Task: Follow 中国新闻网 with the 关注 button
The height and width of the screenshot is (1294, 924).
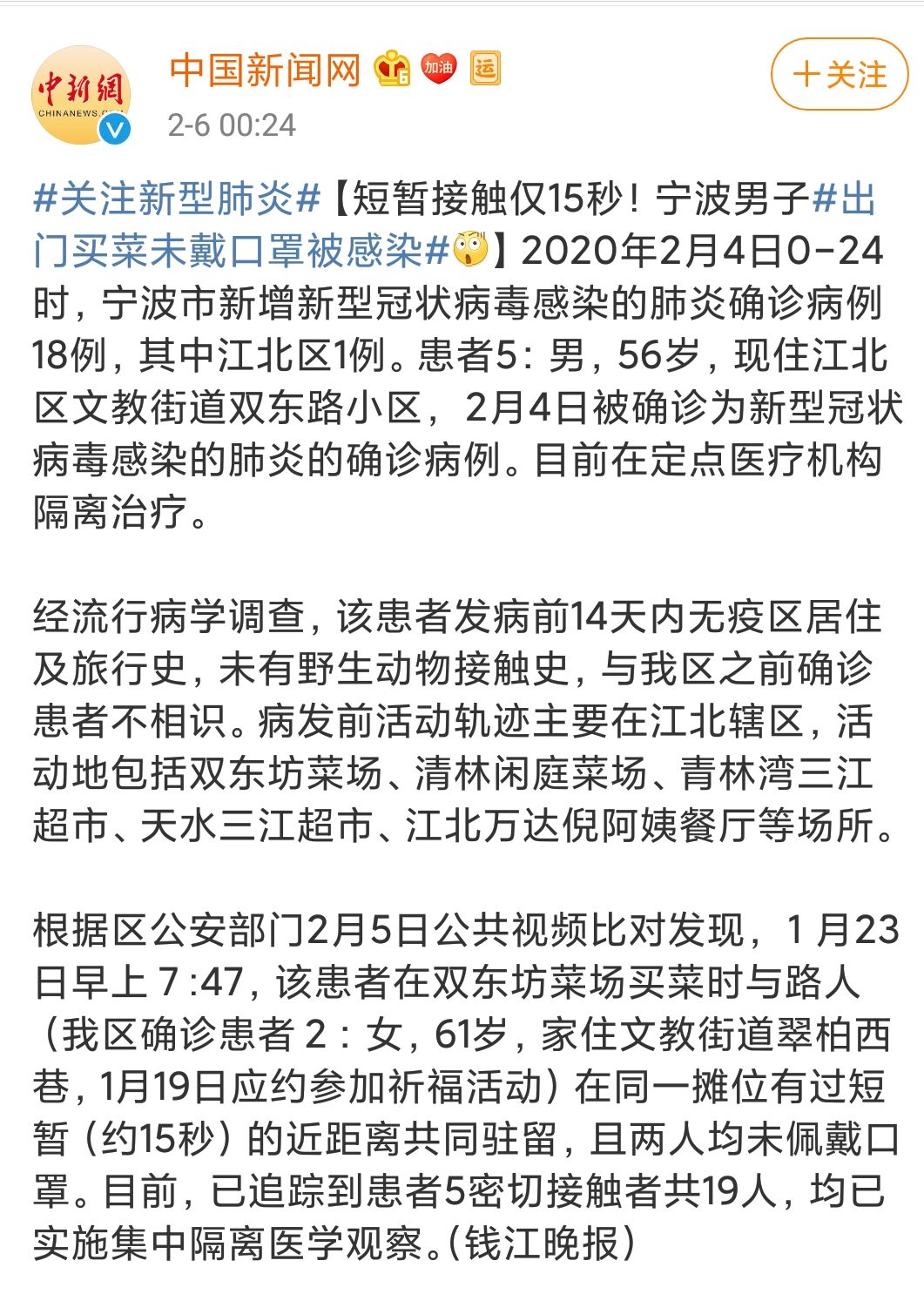Action: (839, 75)
